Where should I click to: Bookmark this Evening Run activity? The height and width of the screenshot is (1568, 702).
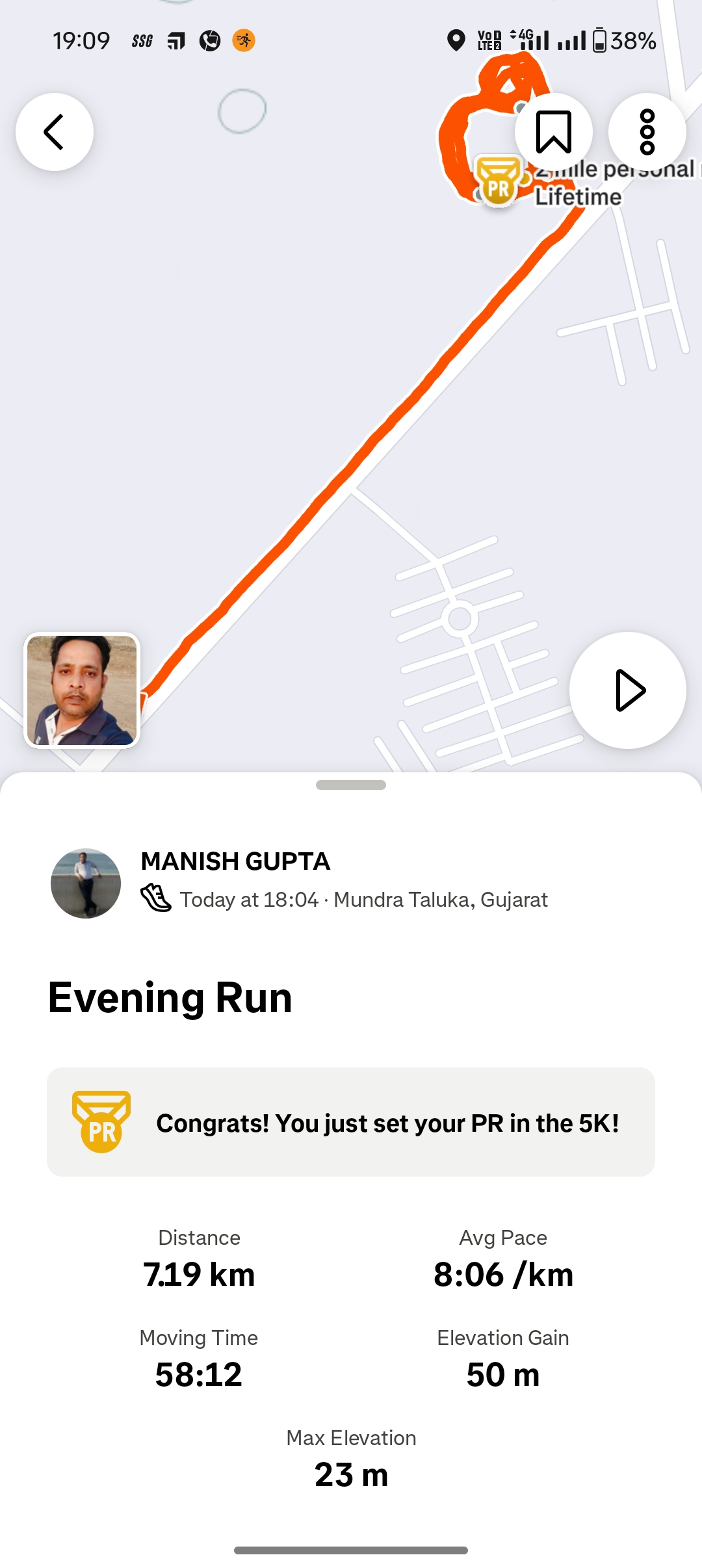pyautogui.click(x=553, y=132)
